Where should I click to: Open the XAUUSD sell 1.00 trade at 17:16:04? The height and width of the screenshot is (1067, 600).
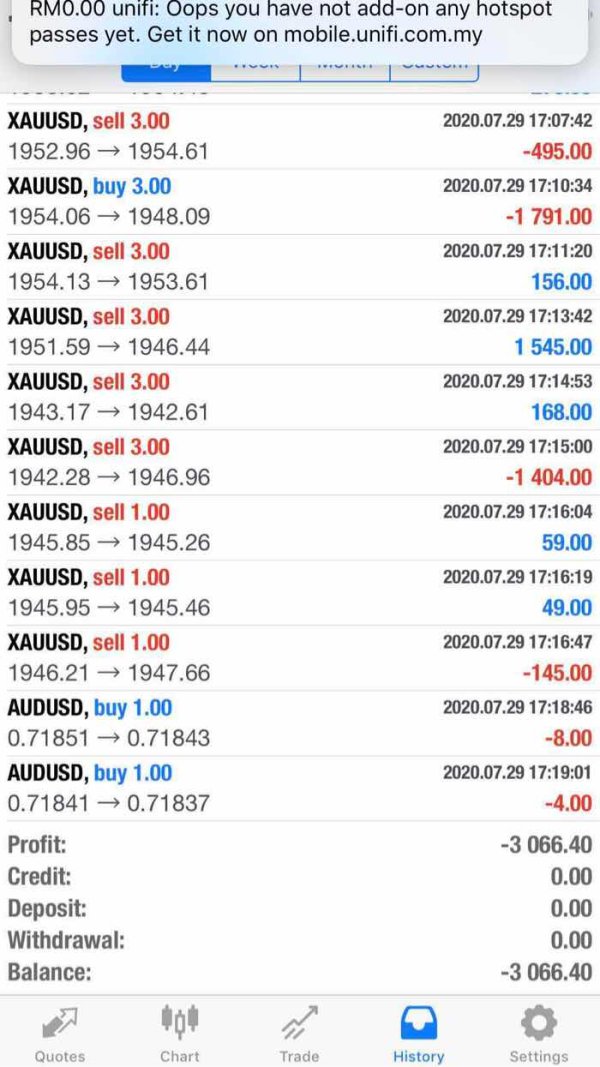tap(300, 527)
